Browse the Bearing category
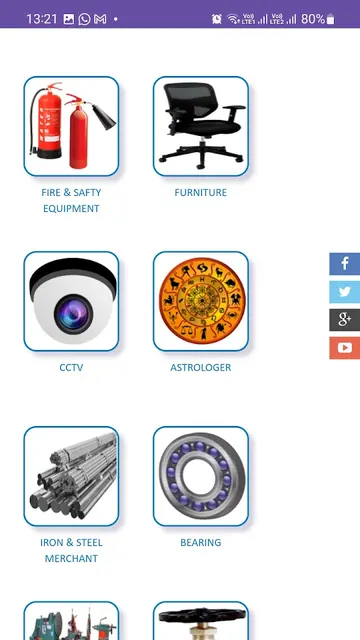The width and height of the screenshot is (360, 640). [201, 476]
